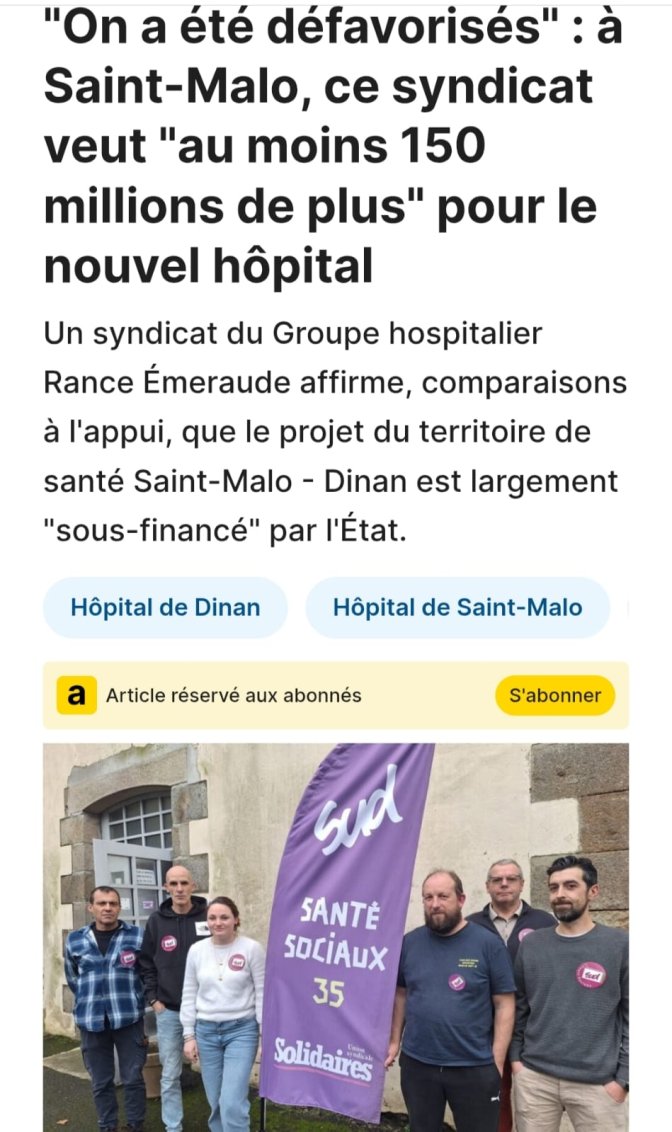Image resolution: width=672 pixels, height=1132 pixels.
Task: Open the article photo of union members
Action: tap(336, 937)
